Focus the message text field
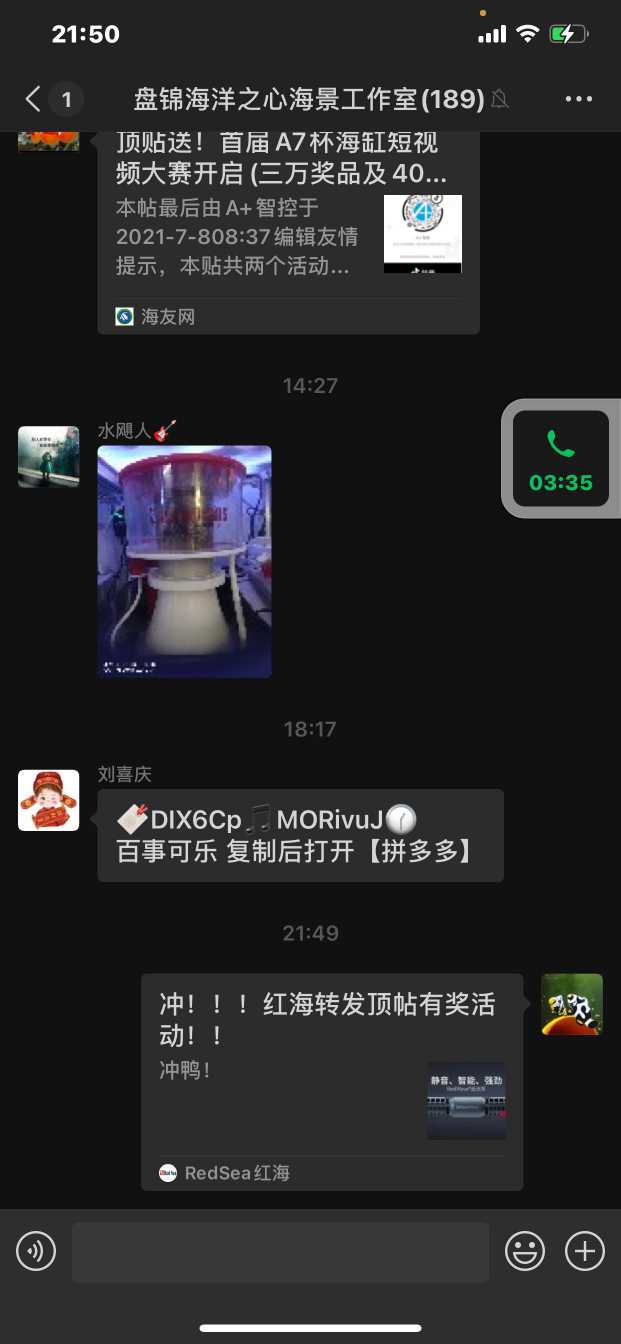This screenshot has width=621, height=1344. [280, 1251]
